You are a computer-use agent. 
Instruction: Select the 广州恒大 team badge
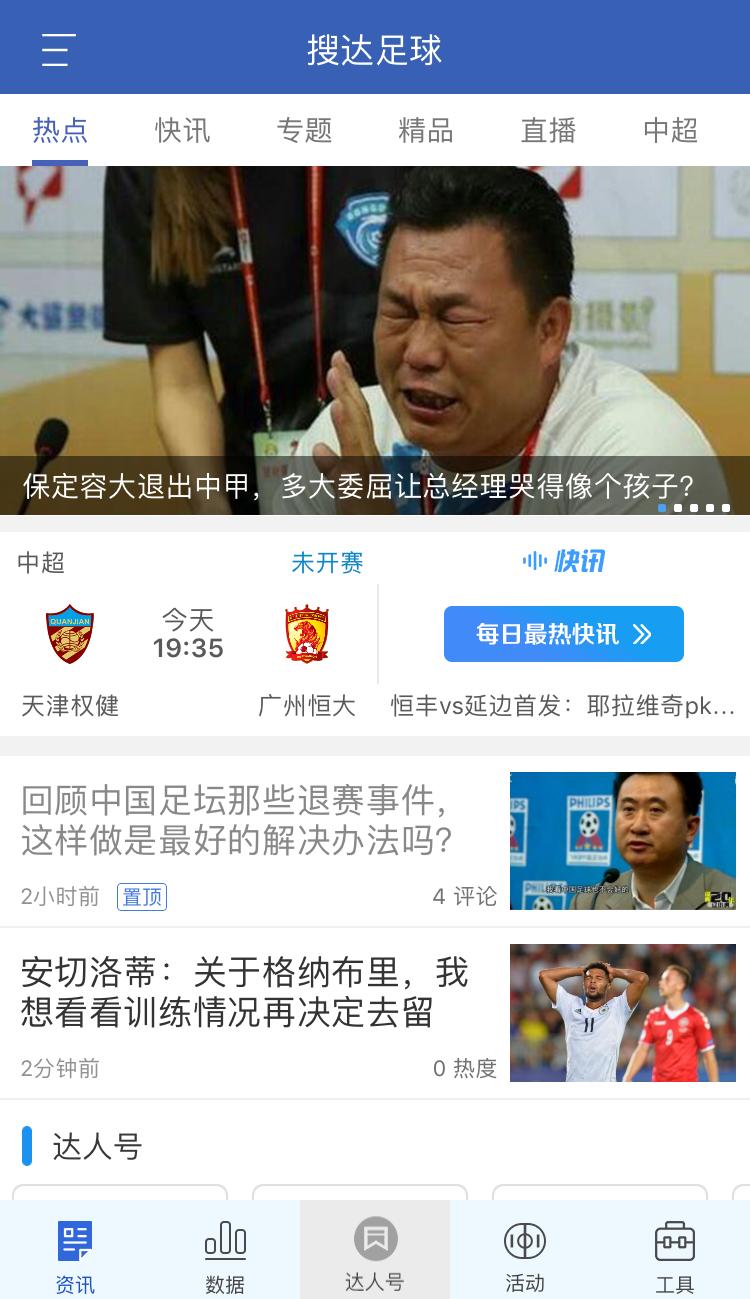coord(307,634)
